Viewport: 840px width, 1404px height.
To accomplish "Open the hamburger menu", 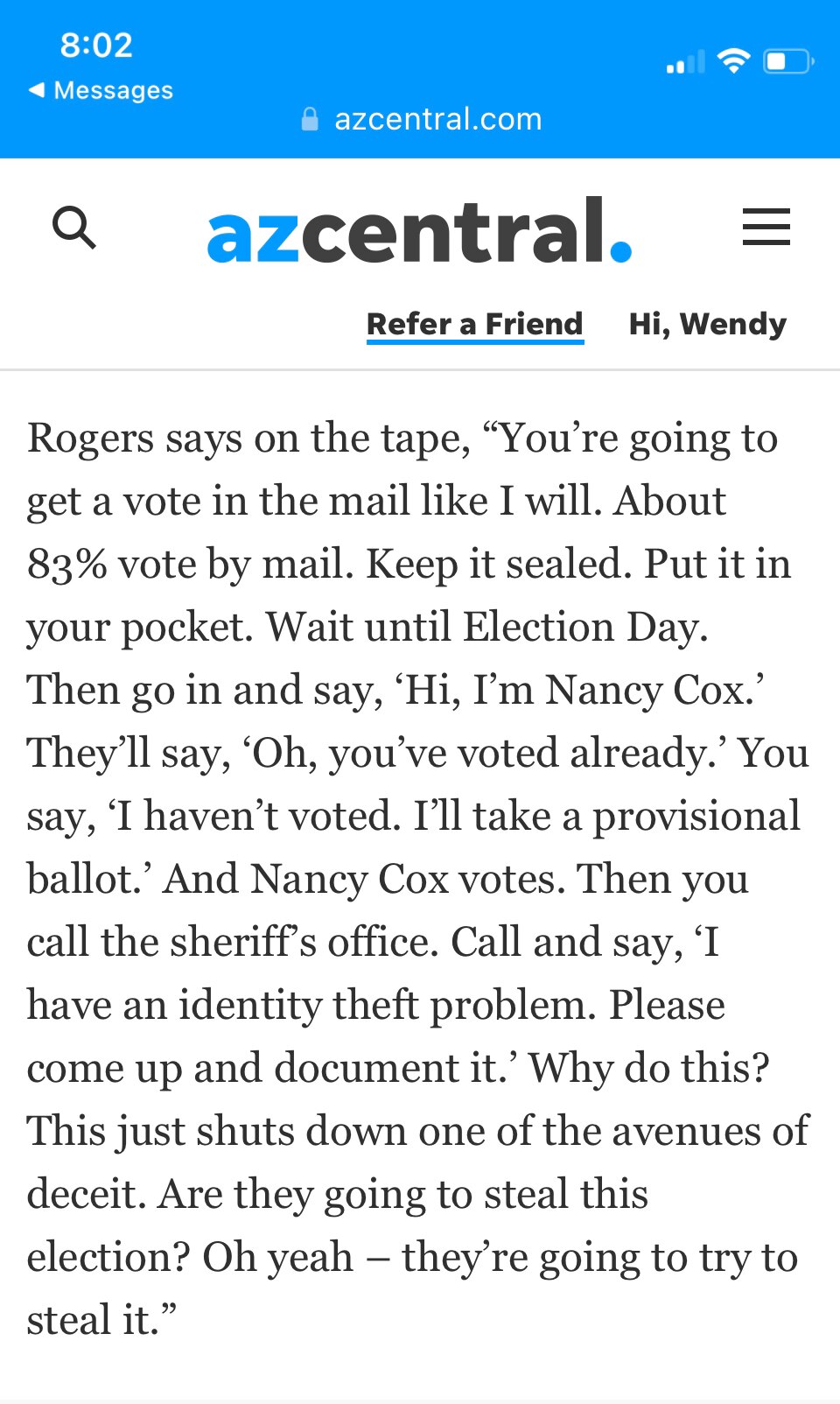I will click(766, 228).
